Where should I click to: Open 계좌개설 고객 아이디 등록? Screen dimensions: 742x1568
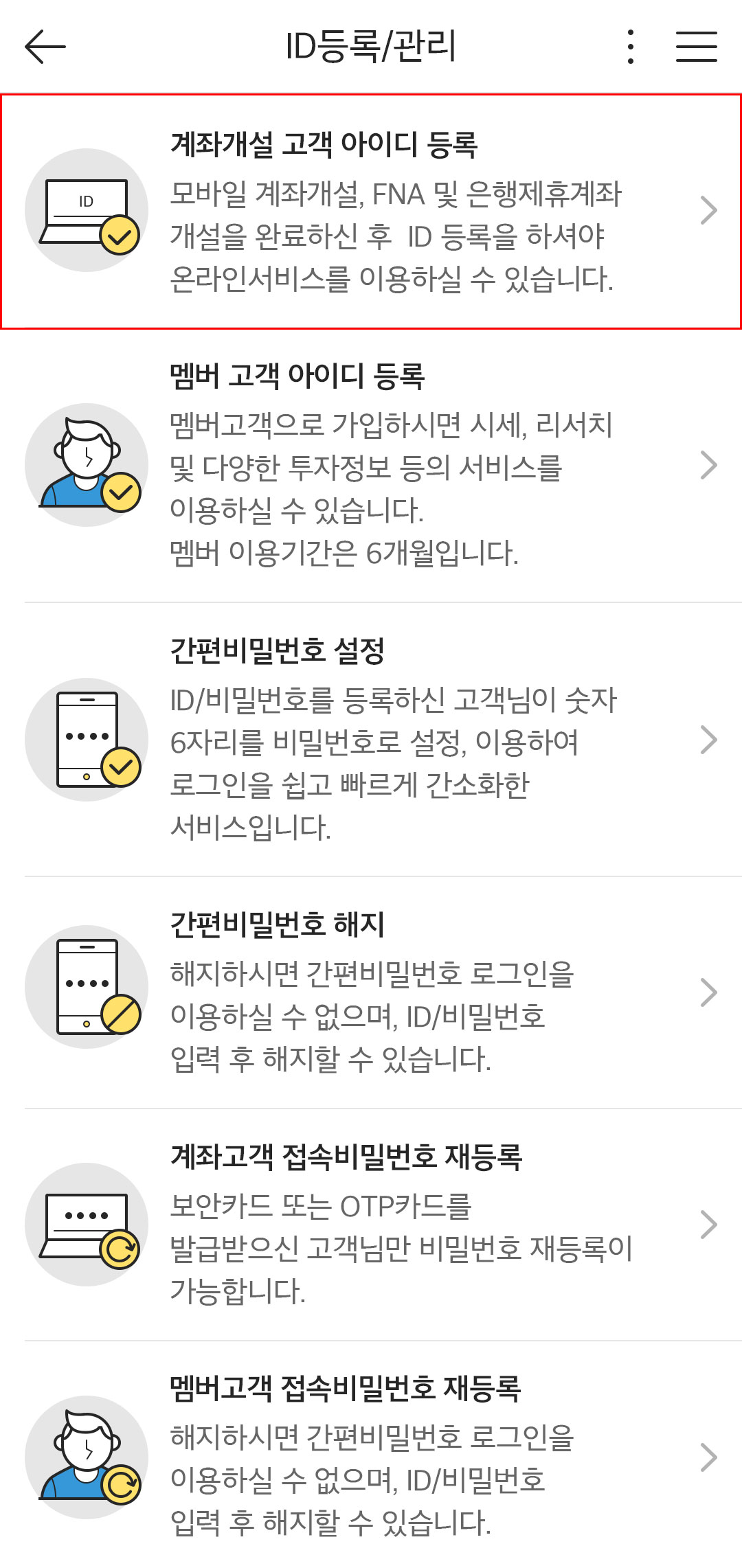click(371, 212)
